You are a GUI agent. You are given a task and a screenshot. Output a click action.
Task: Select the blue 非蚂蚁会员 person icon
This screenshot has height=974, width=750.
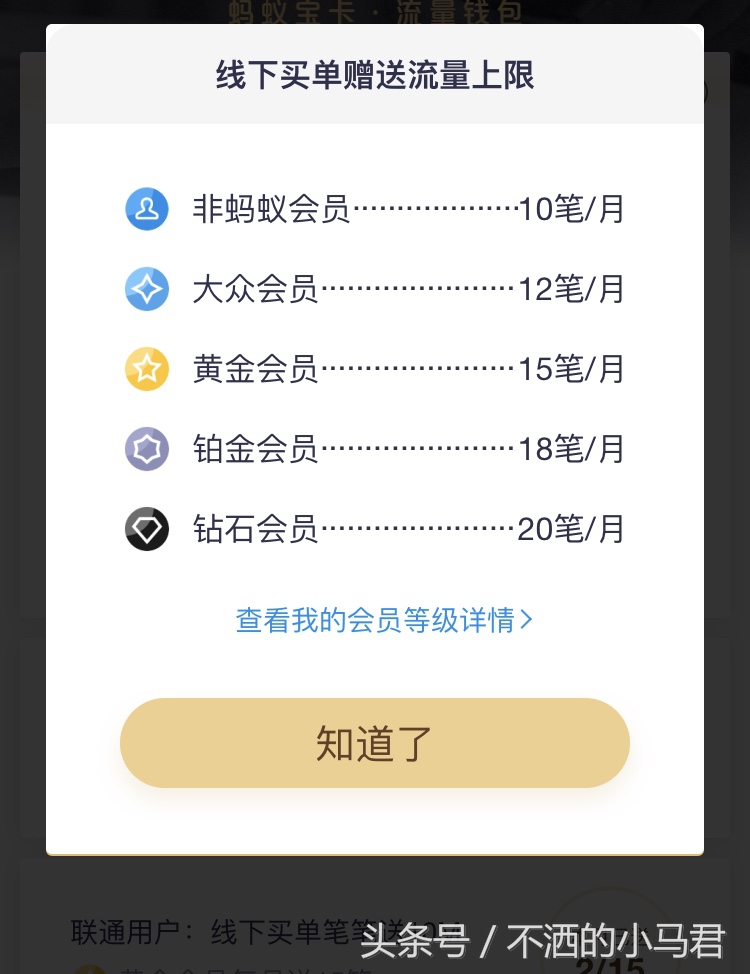pyautogui.click(x=146, y=209)
